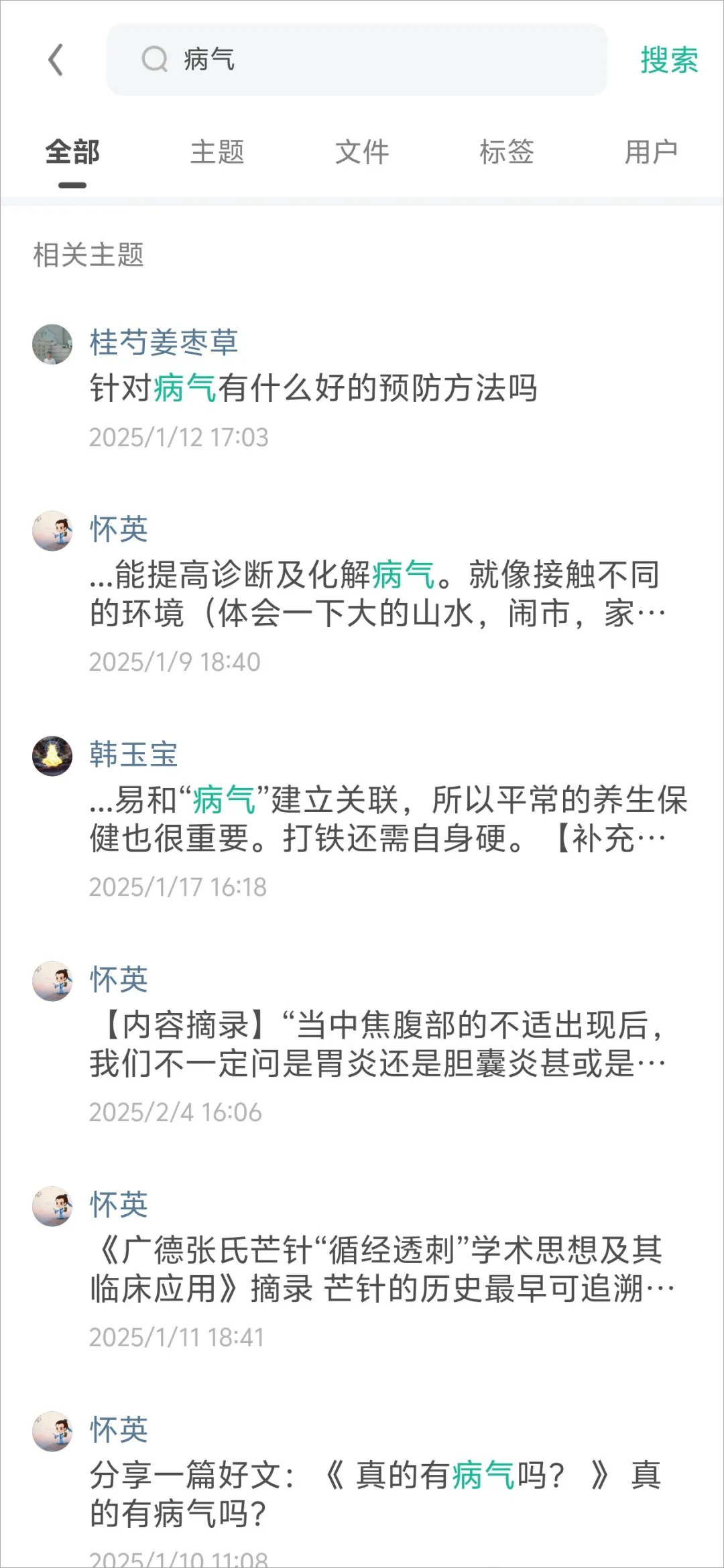Open 桂芍姜枣草's post about 病气预防方法

(313, 389)
